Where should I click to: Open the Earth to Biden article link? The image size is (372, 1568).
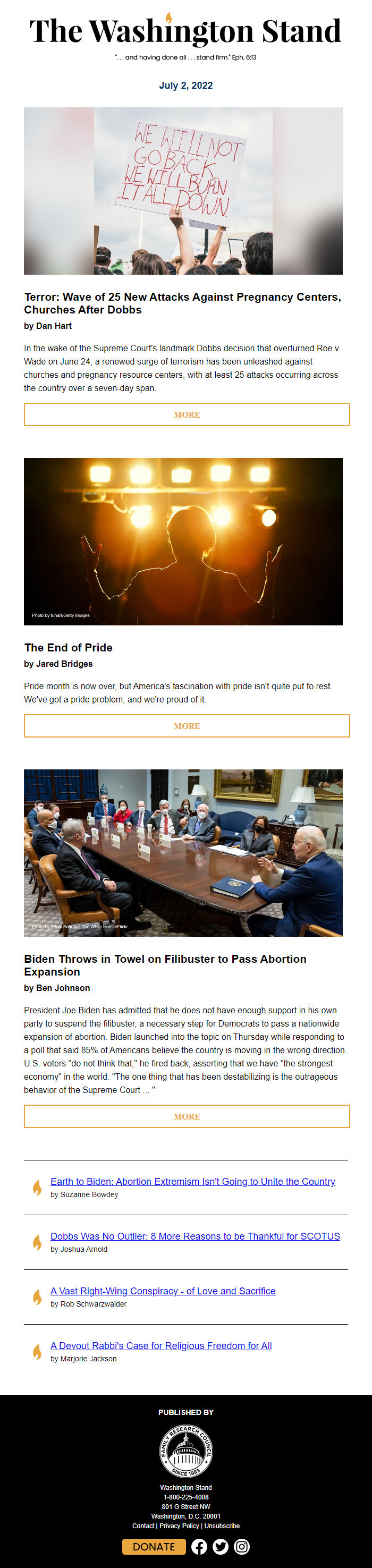point(192,1181)
